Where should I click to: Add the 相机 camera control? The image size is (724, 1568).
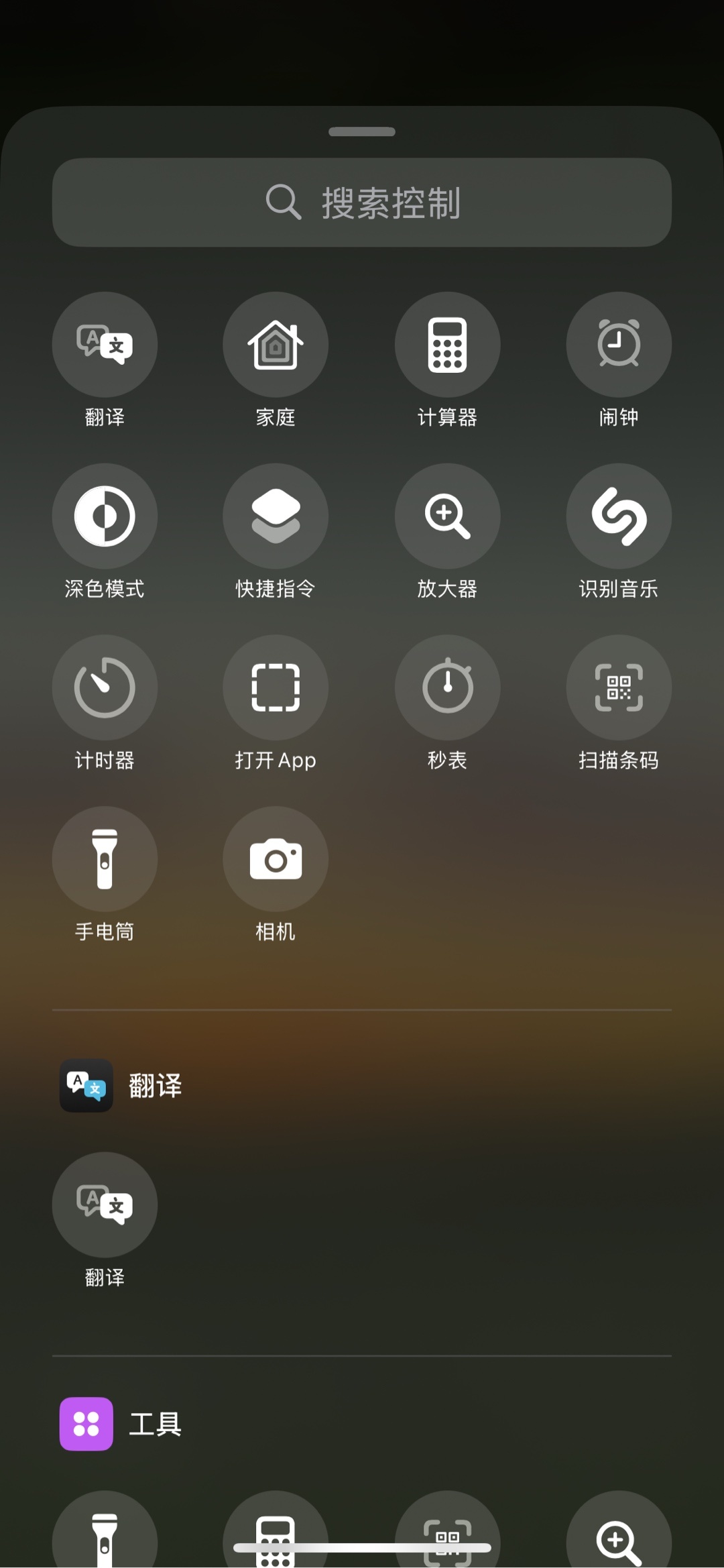point(276,860)
